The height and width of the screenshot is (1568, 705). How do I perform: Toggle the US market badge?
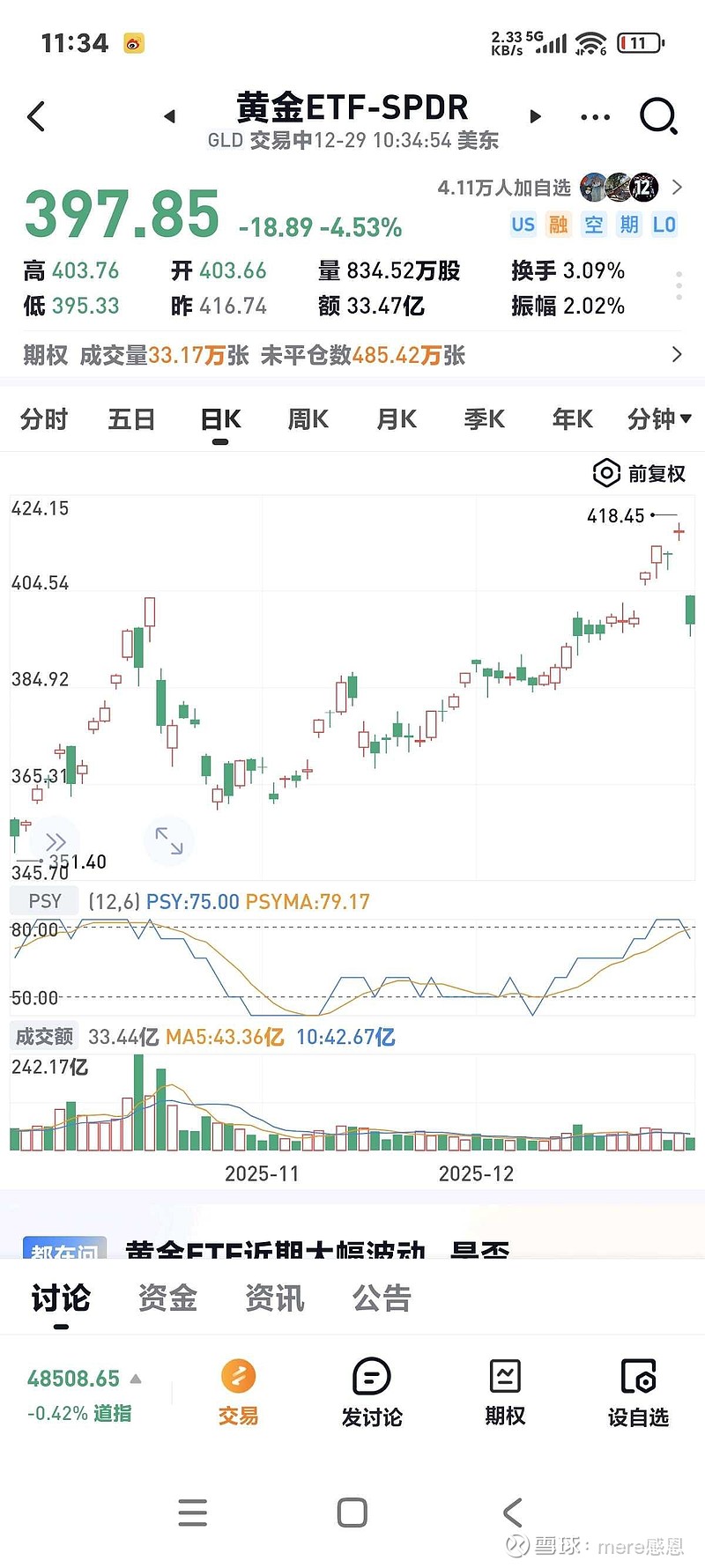pyautogui.click(x=523, y=225)
